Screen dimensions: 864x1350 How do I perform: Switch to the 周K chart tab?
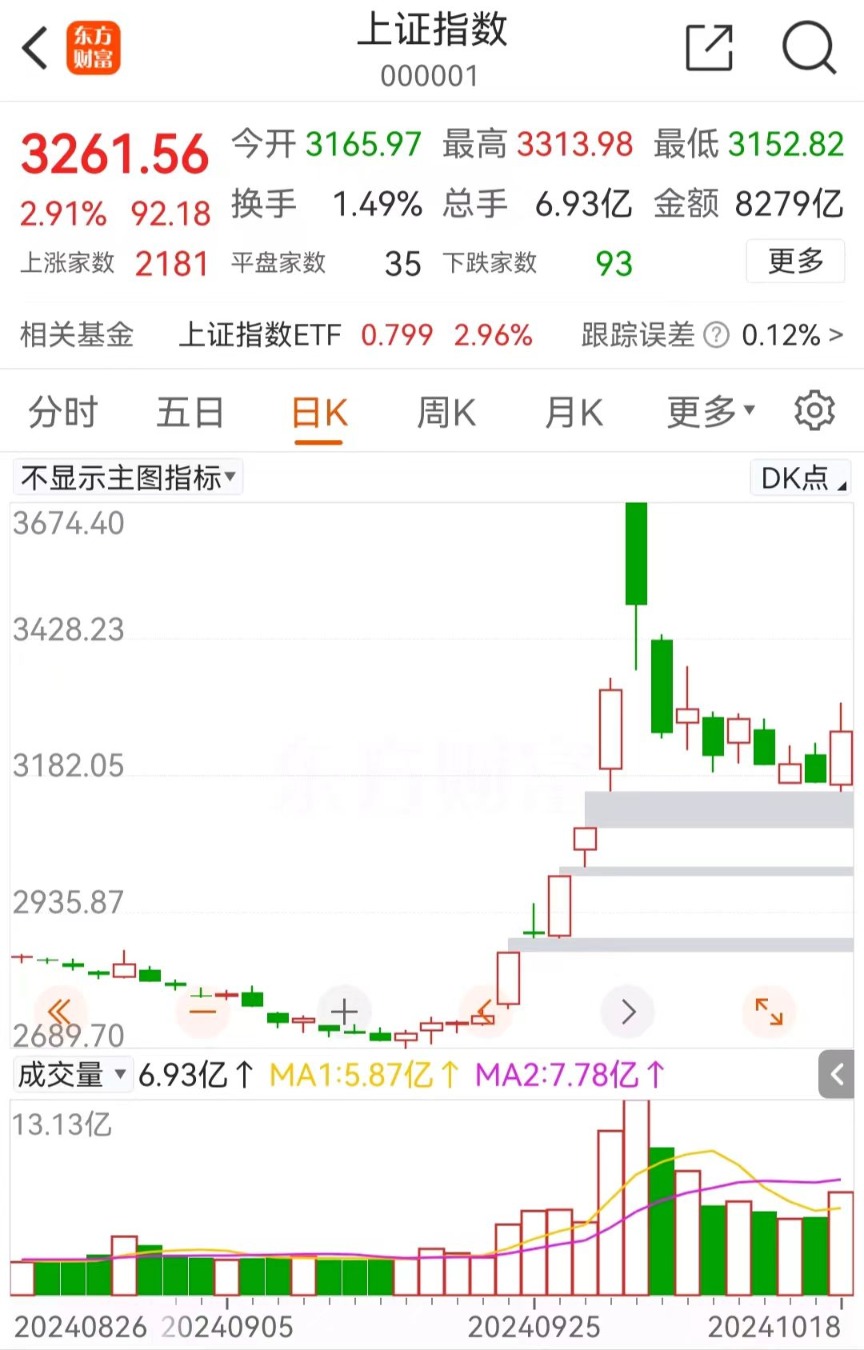[446, 412]
